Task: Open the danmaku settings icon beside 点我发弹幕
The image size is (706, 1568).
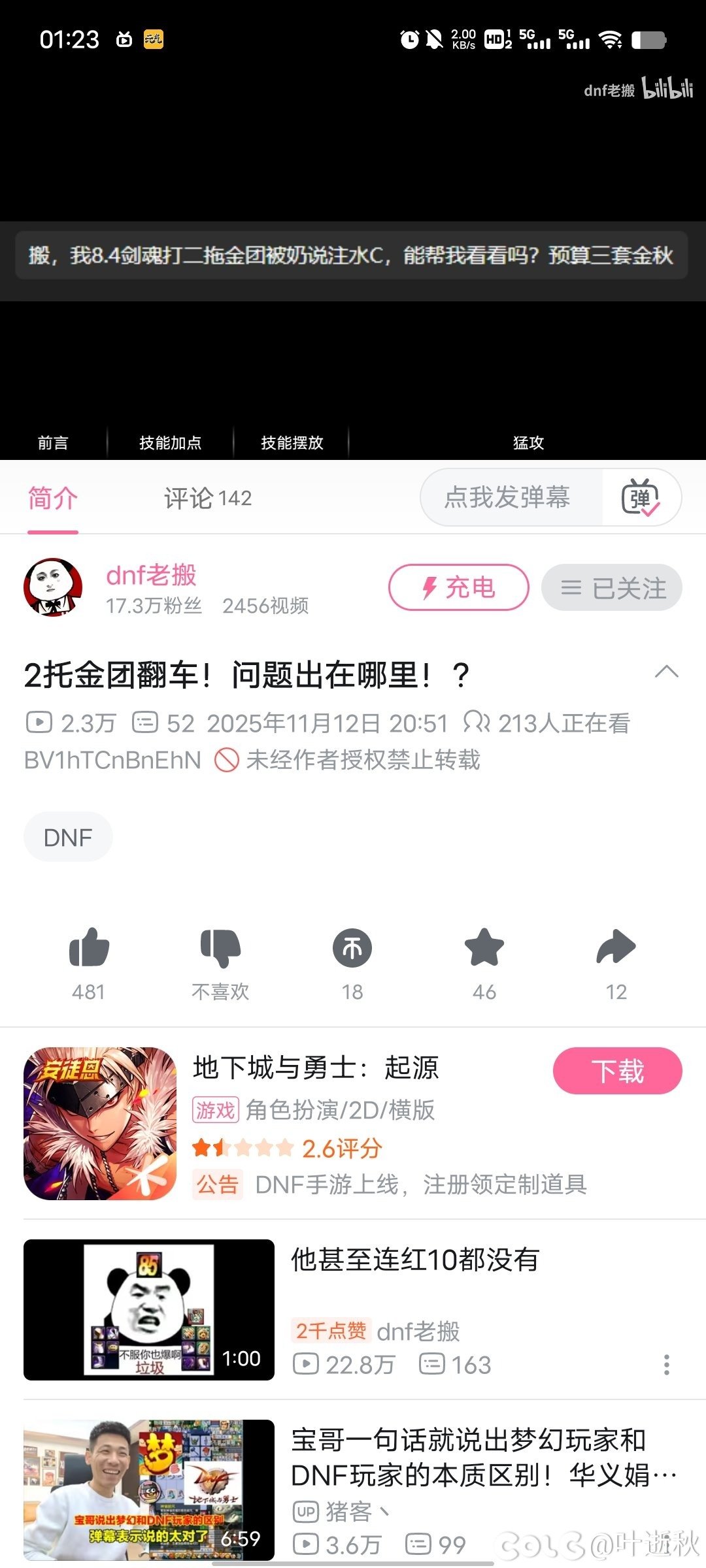Action: coord(643,498)
